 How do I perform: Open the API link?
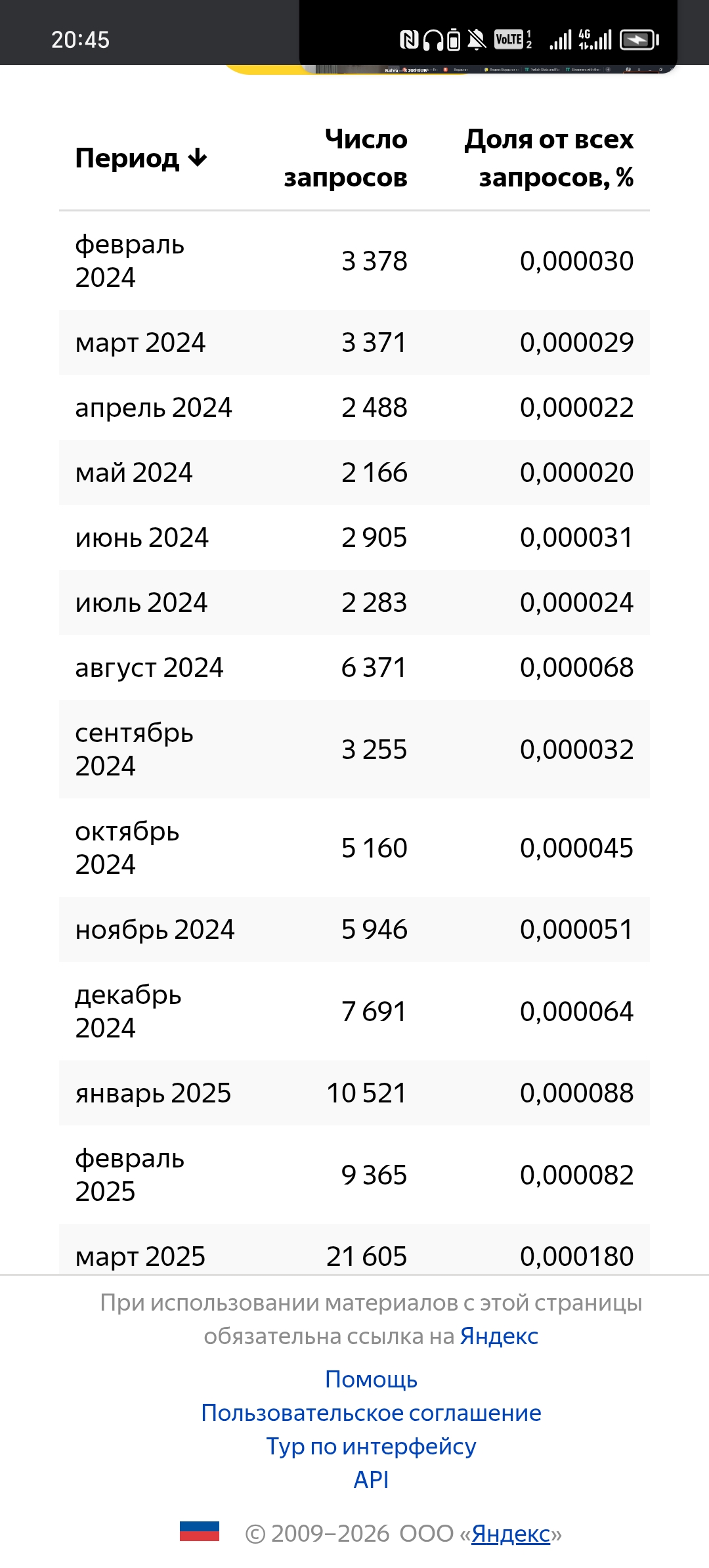[371, 1480]
